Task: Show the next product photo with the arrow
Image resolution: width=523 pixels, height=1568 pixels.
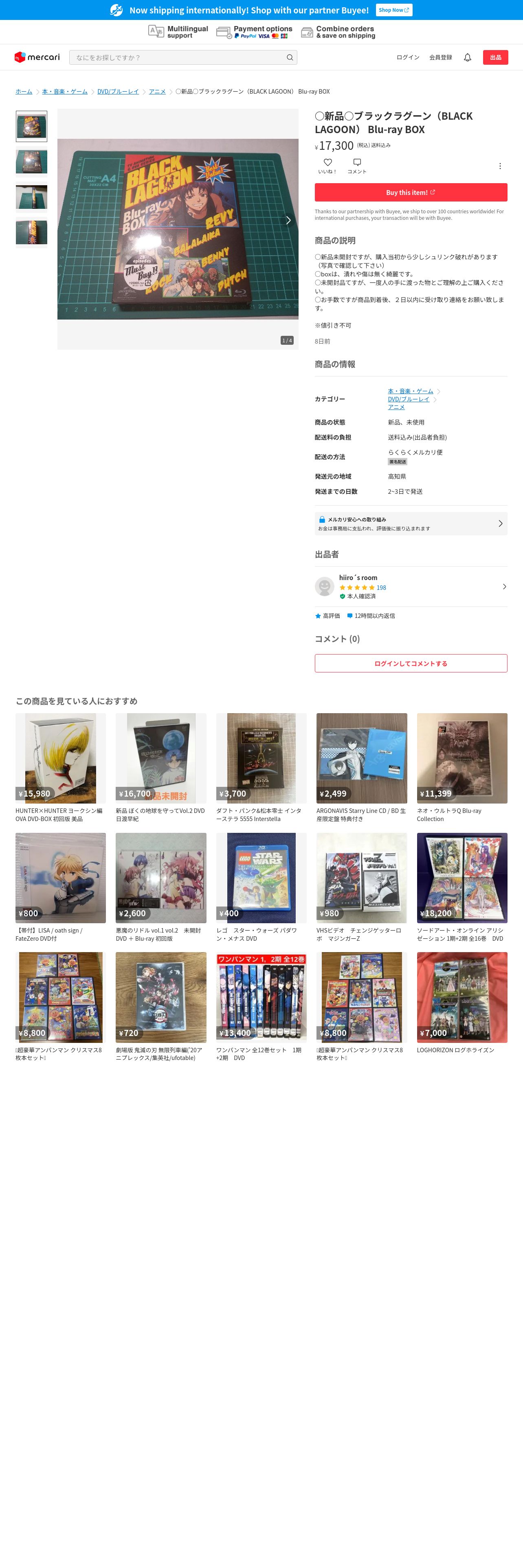Action: 289,220
